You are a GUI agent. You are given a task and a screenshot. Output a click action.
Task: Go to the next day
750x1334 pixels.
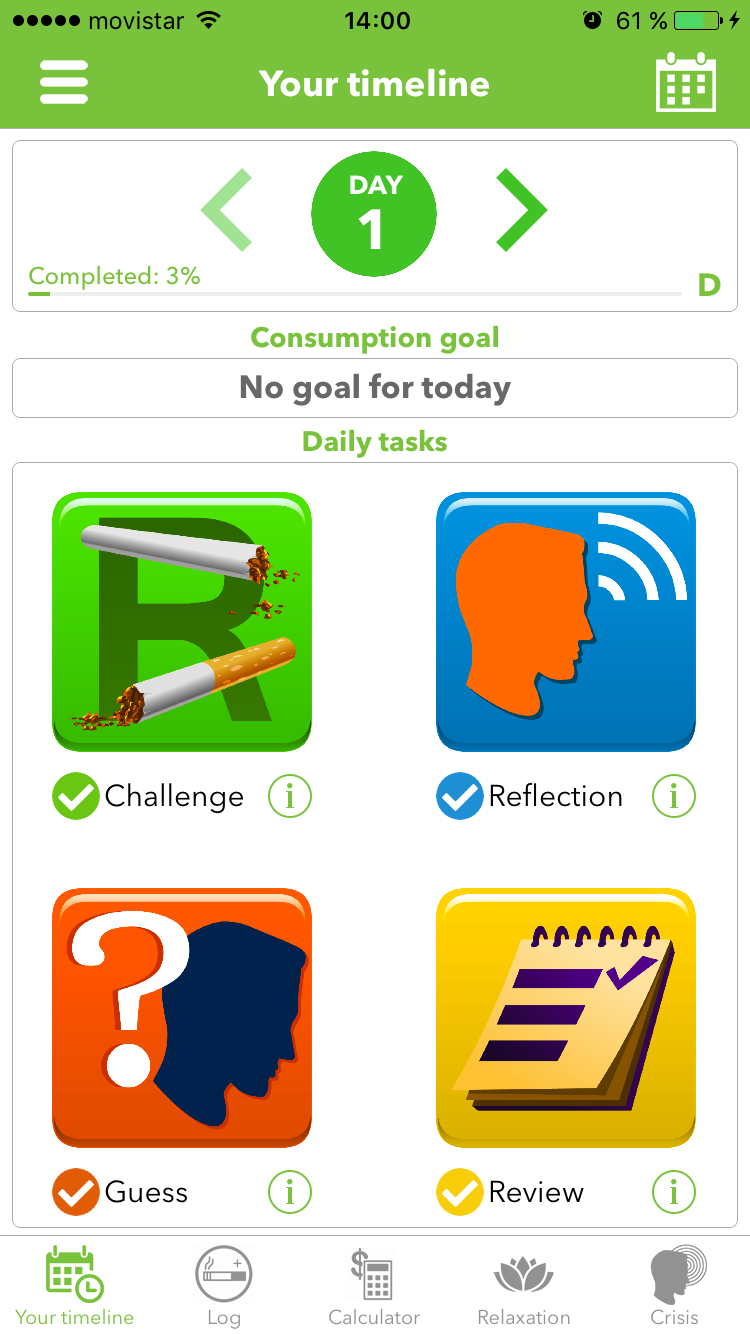coord(521,210)
